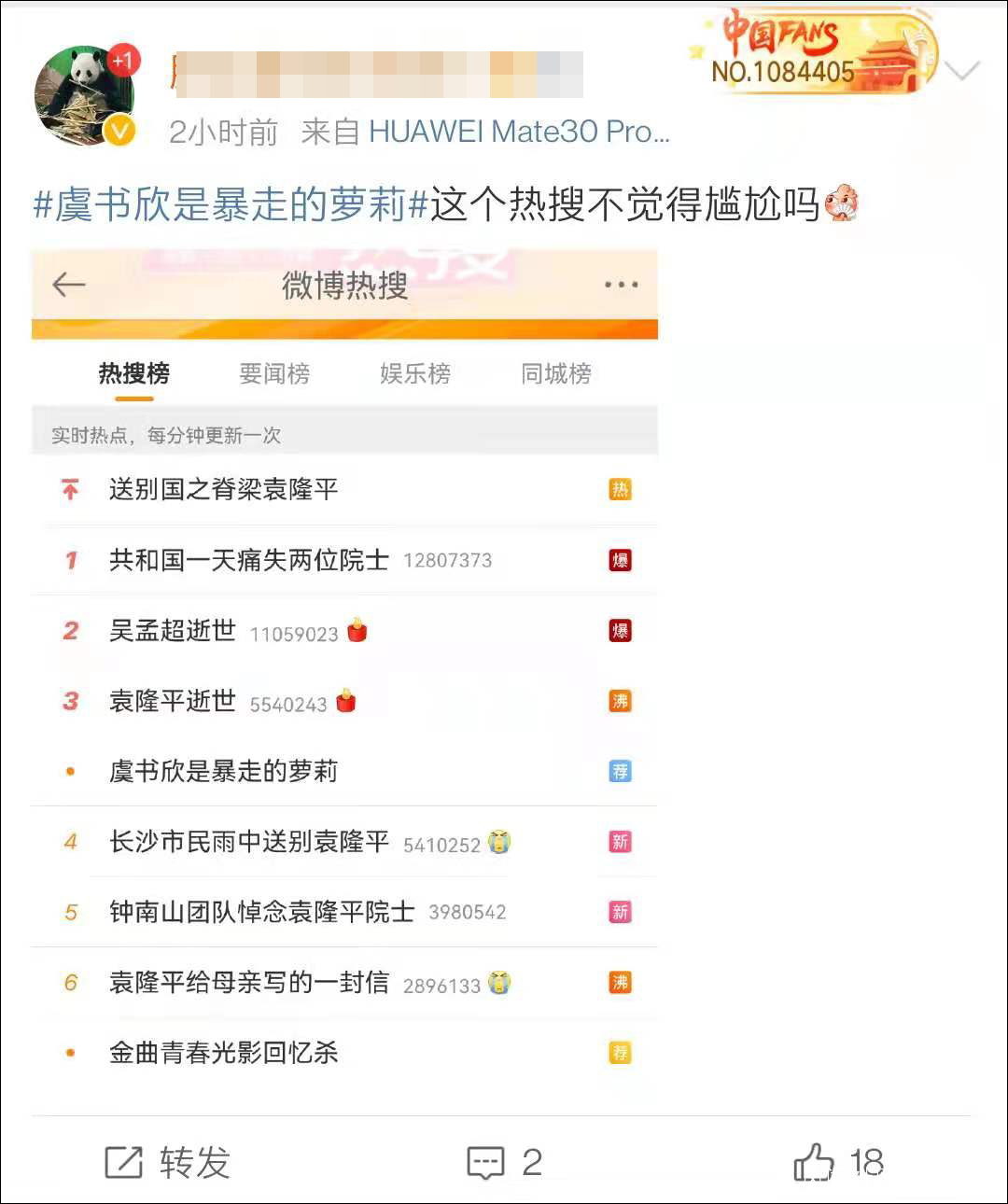Open the comments on this post
Screen dimensions: 1008x1204
click(x=505, y=1162)
